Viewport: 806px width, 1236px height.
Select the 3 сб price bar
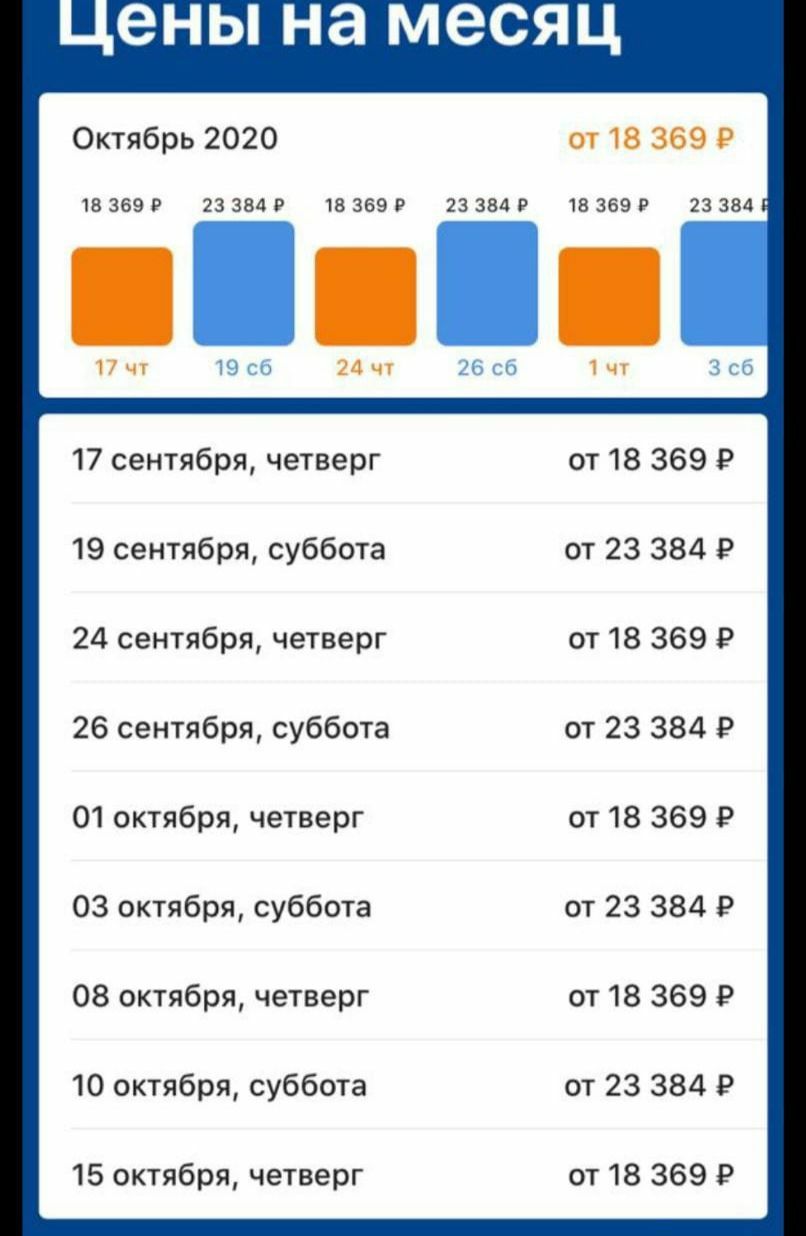(x=724, y=283)
